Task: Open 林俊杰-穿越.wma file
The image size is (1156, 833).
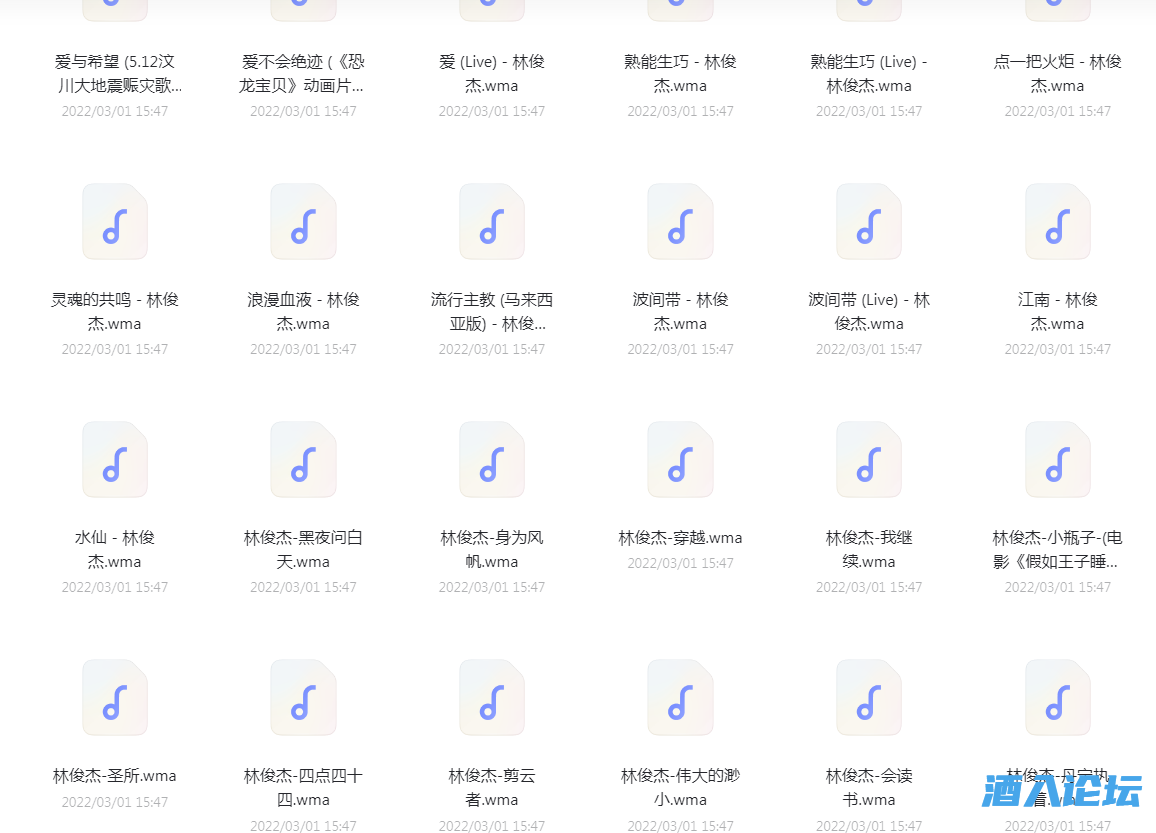Action: [x=680, y=460]
